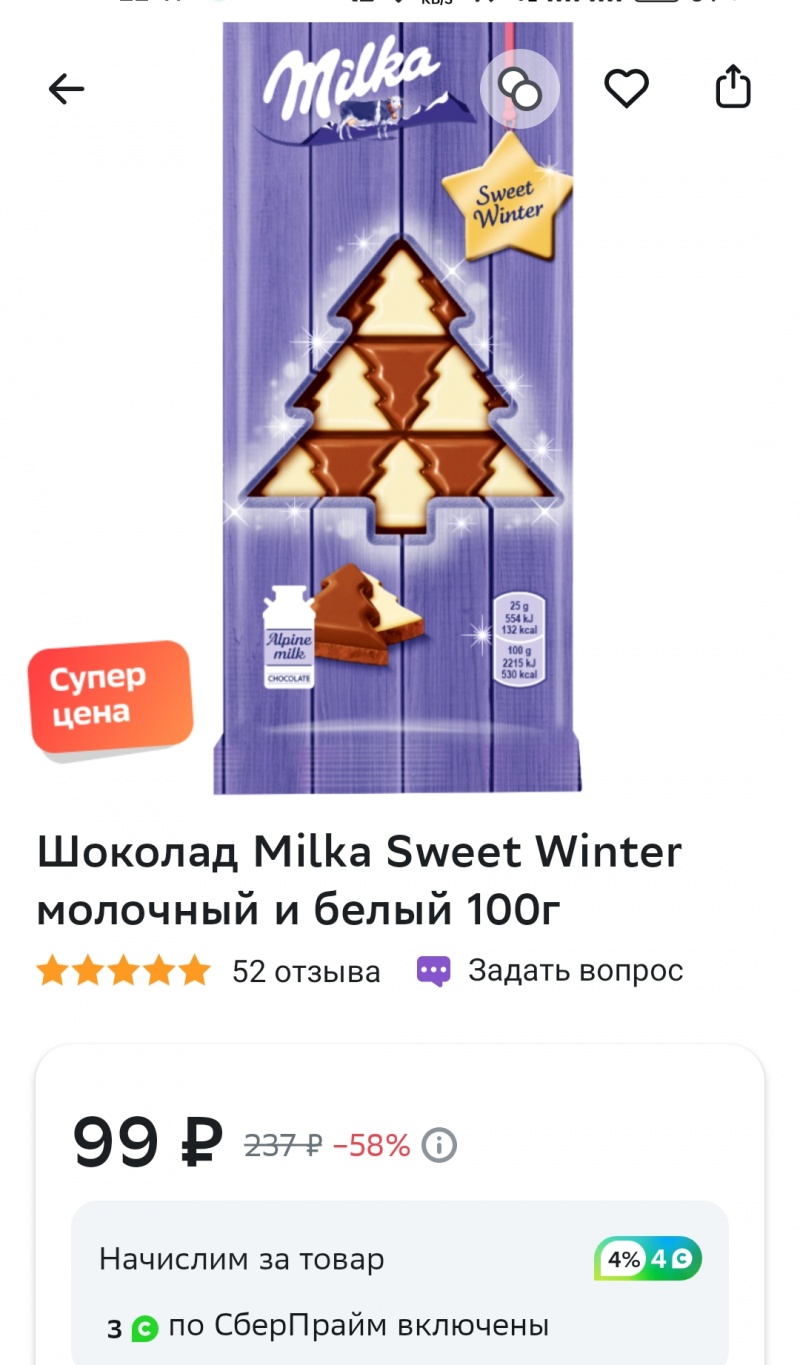The height and width of the screenshot is (1365, 800).
Task: Share this Milka product
Action: (x=733, y=88)
